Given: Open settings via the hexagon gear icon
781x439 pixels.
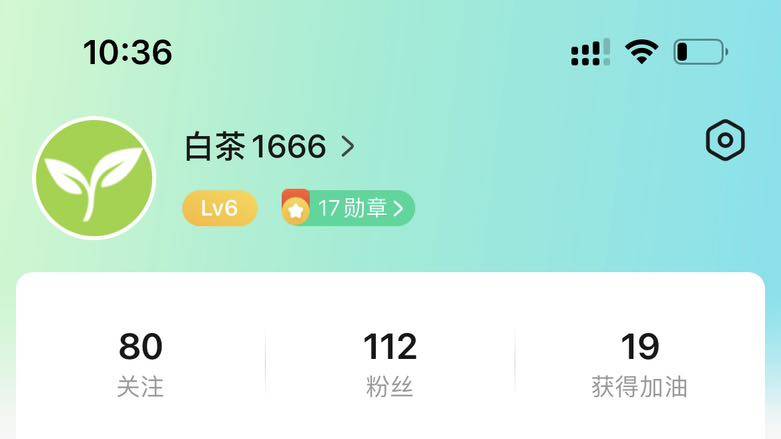Looking at the screenshot, I should pyautogui.click(x=725, y=141).
